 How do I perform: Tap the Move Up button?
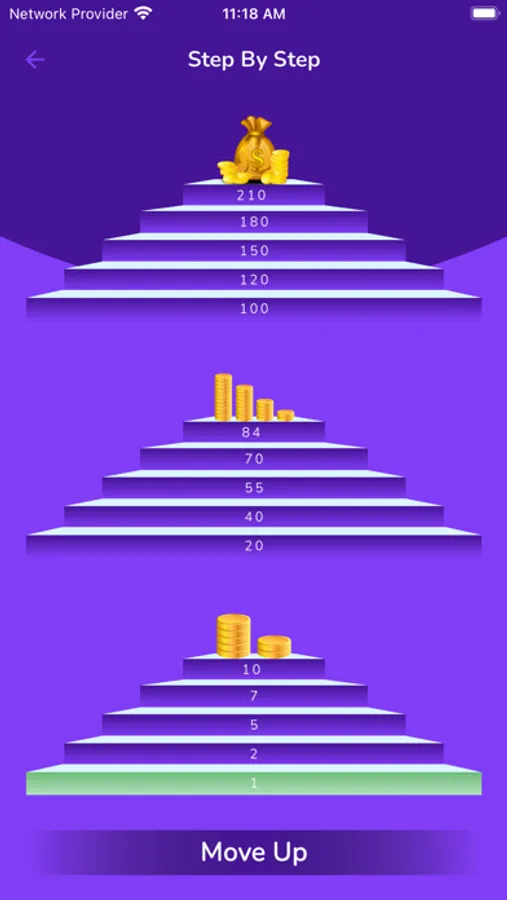[x=254, y=852]
